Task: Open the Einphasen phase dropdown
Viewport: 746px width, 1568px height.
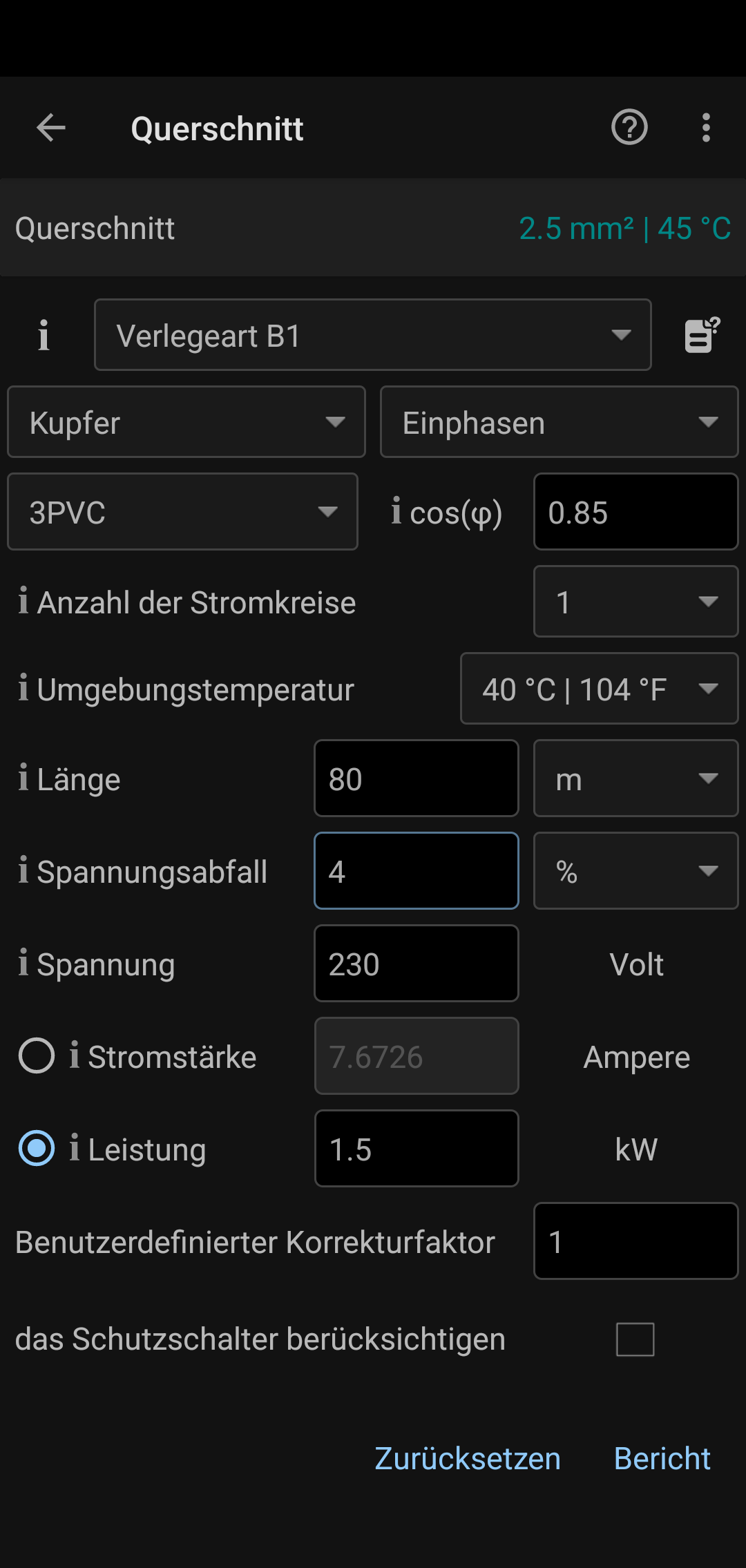Action: pos(559,423)
